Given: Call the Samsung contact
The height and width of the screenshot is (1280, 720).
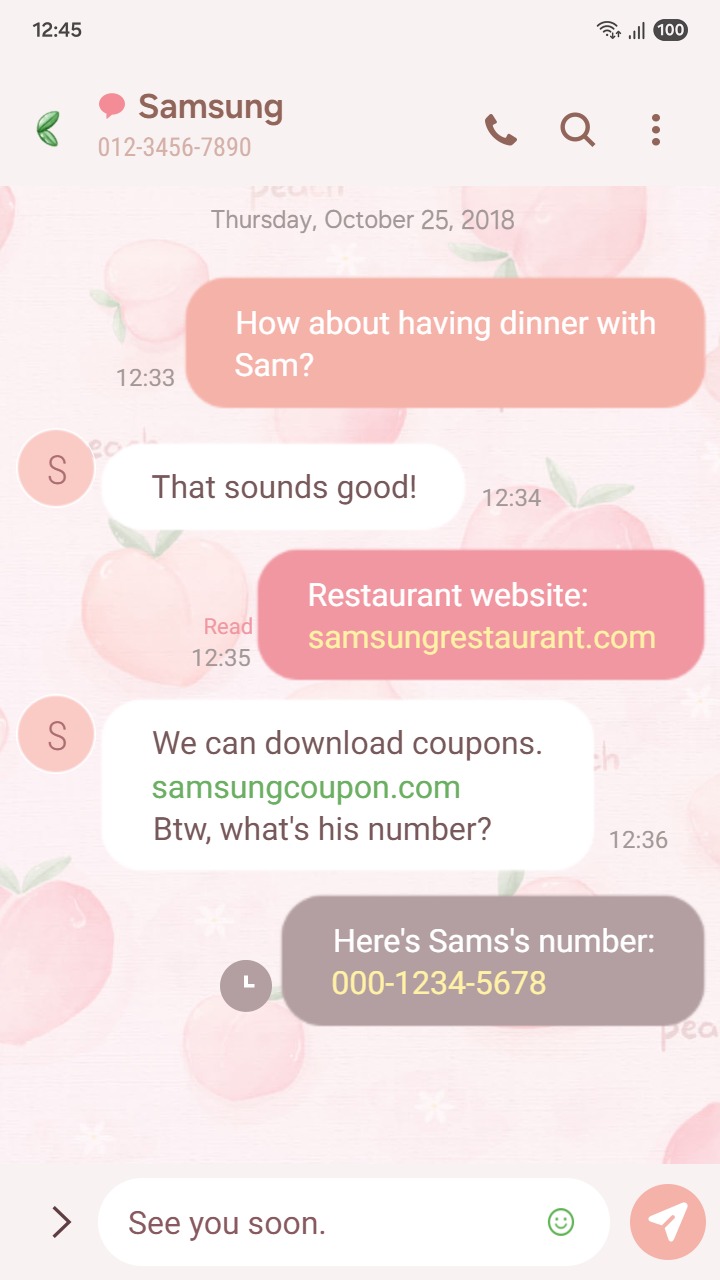Looking at the screenshot, I should (x=500, y=129).
